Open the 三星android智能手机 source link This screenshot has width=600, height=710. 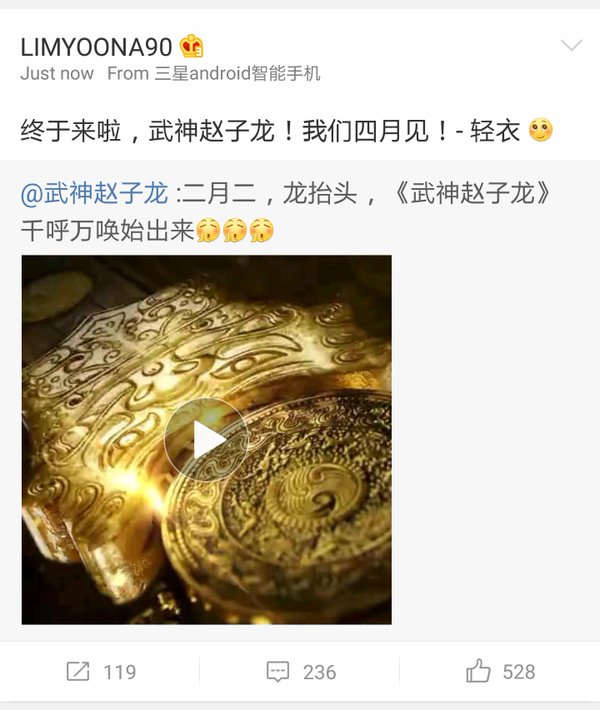point(238,74)
